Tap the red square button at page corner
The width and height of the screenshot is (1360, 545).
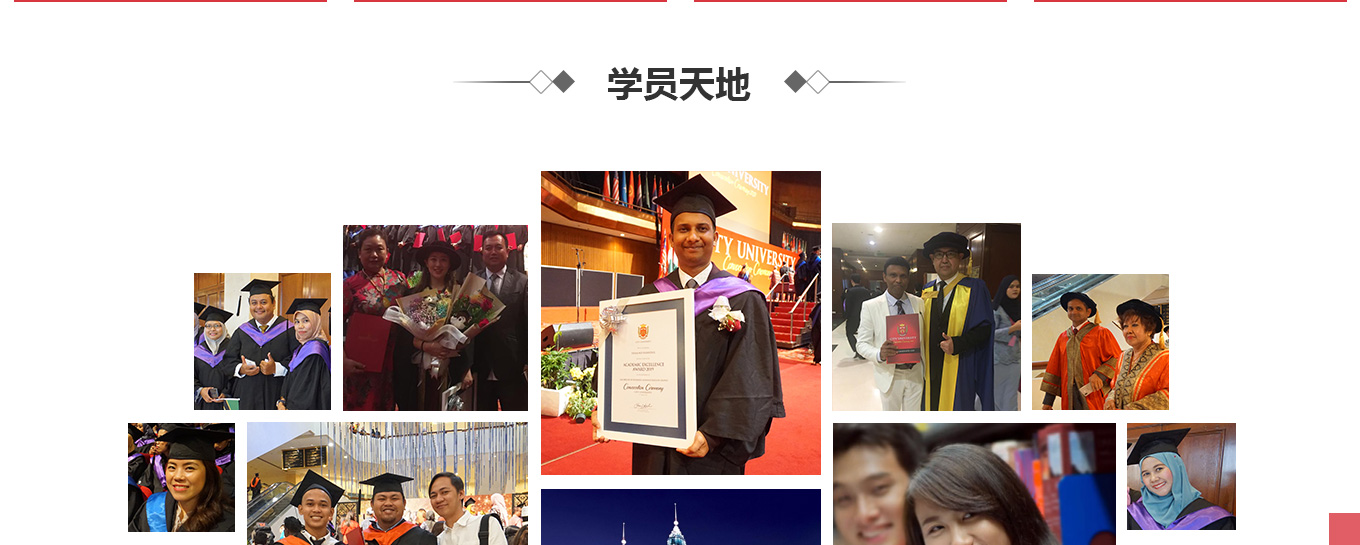[x=1344, y=529]
